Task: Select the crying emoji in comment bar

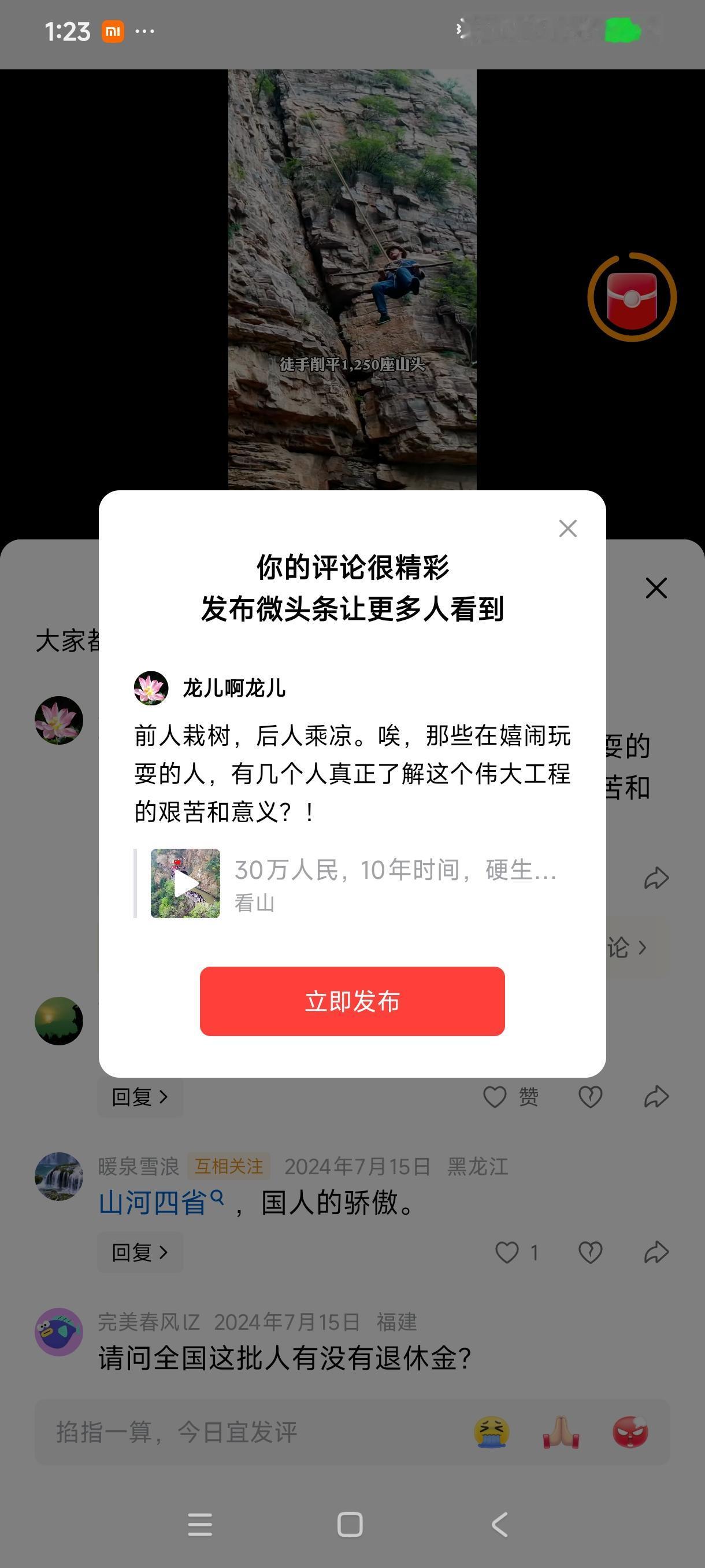Action: pos(494,1432)
